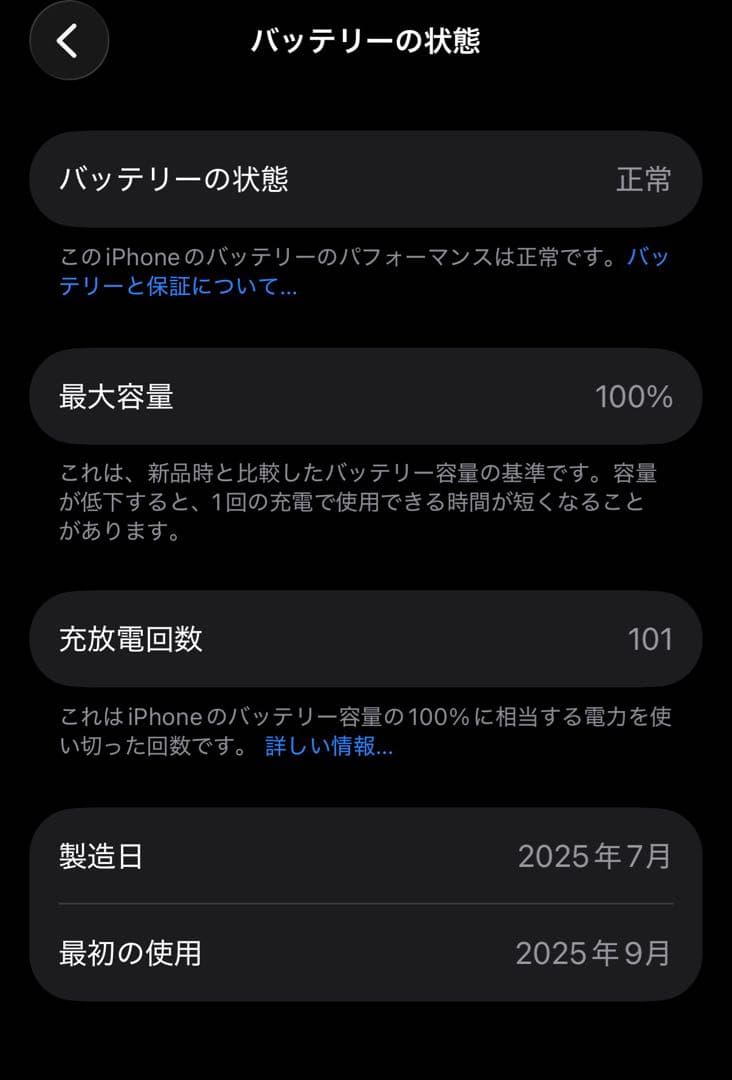Select the バッテリーの状態 row

click(x=366, y=180)
